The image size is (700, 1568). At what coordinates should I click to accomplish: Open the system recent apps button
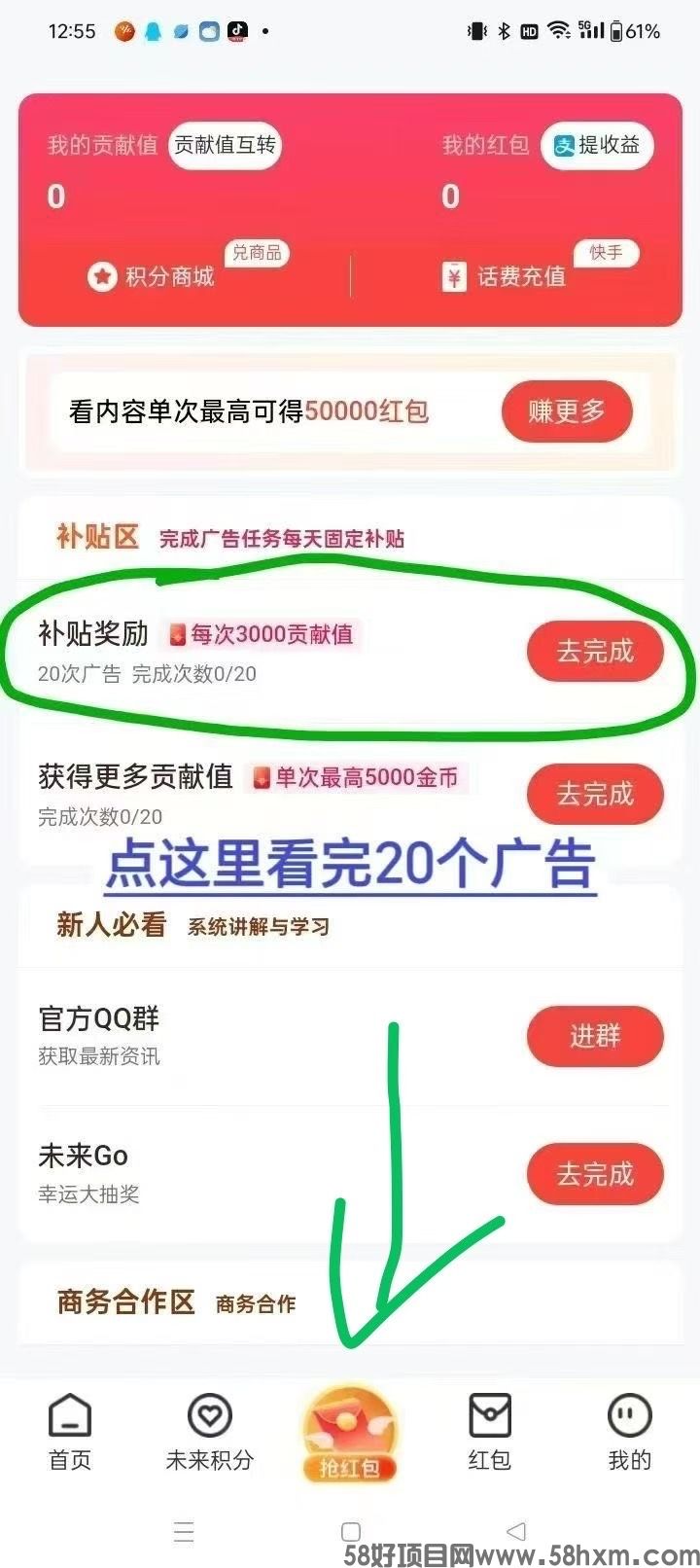pos(184,1532)
